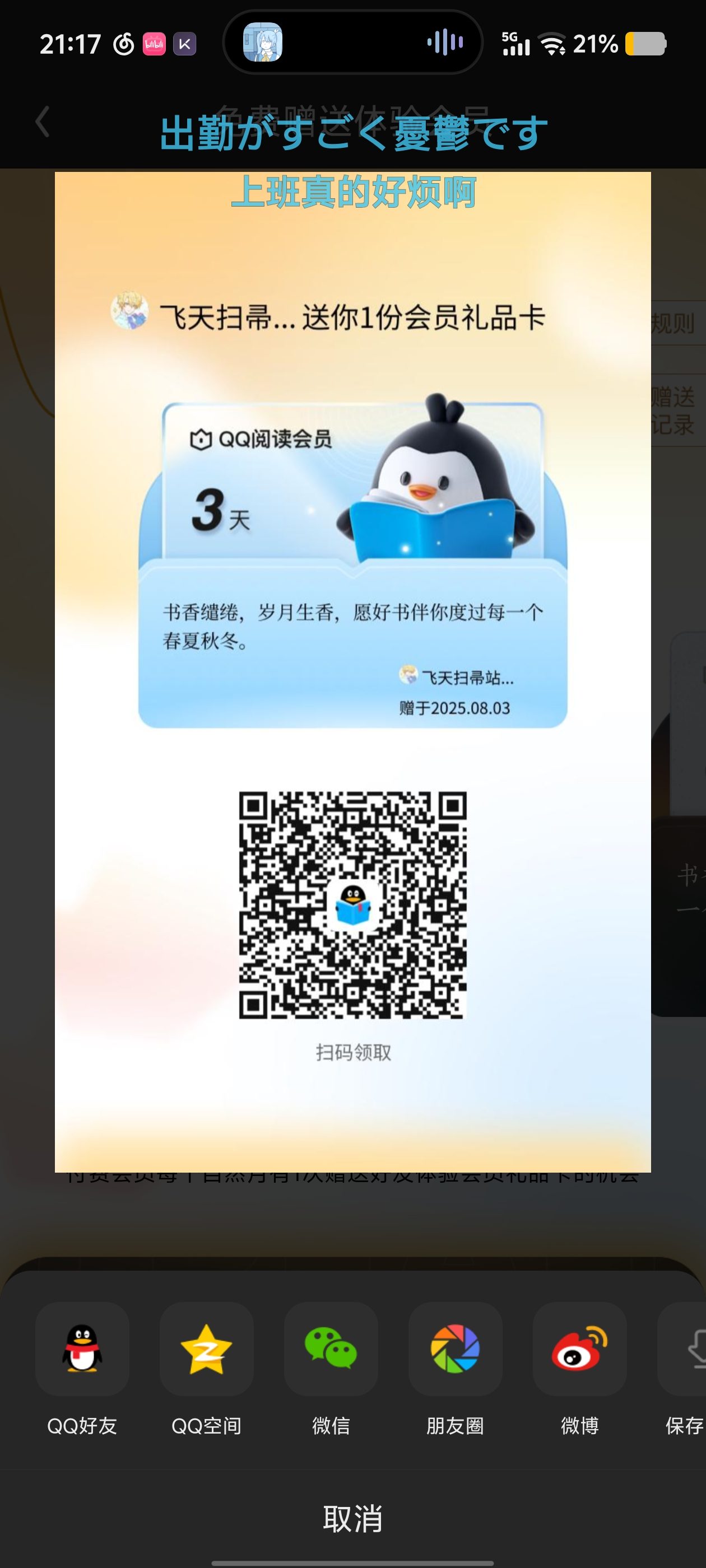The image size is (706, 1568).
Task: Go back with the top-left arrow
Action: tap(42, 121)
